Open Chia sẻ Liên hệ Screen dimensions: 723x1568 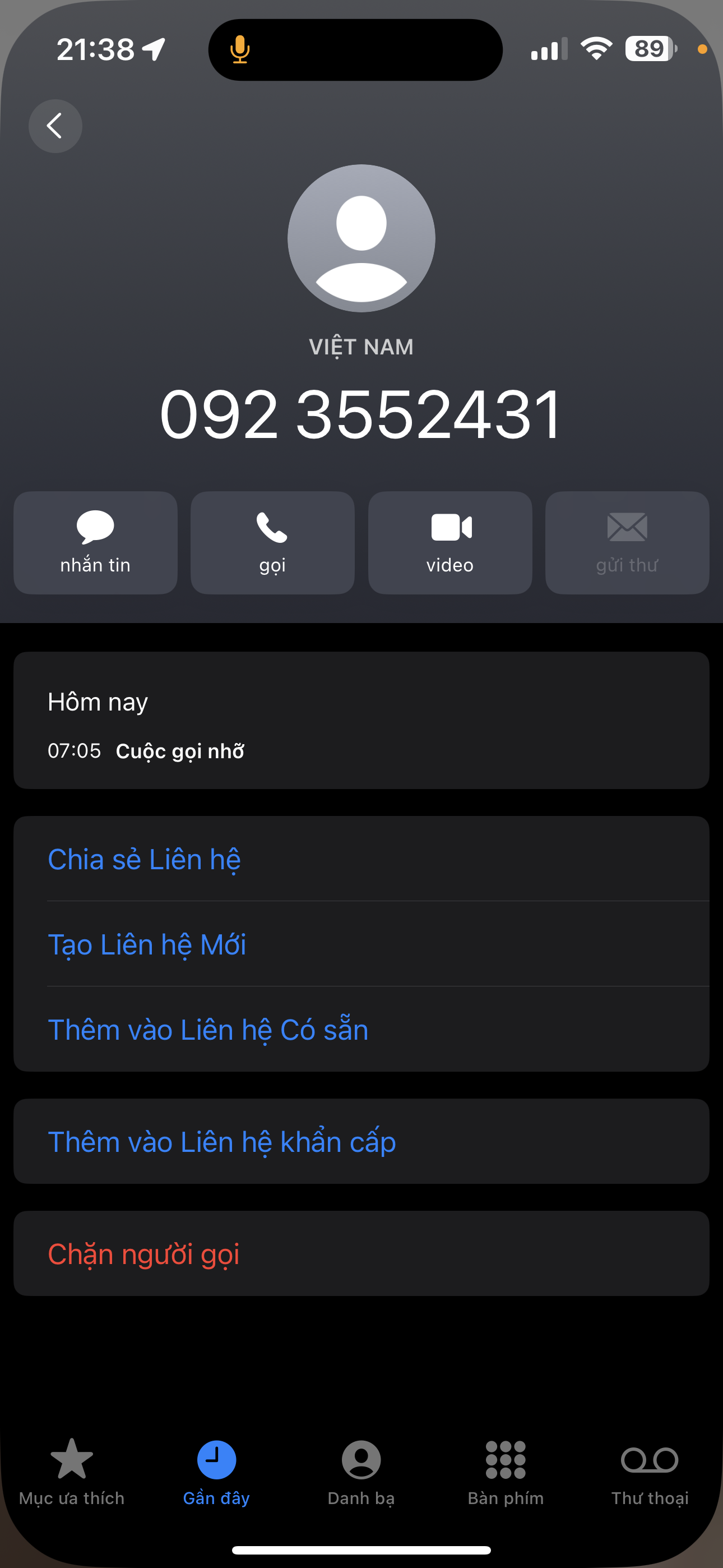coord(144,859)
